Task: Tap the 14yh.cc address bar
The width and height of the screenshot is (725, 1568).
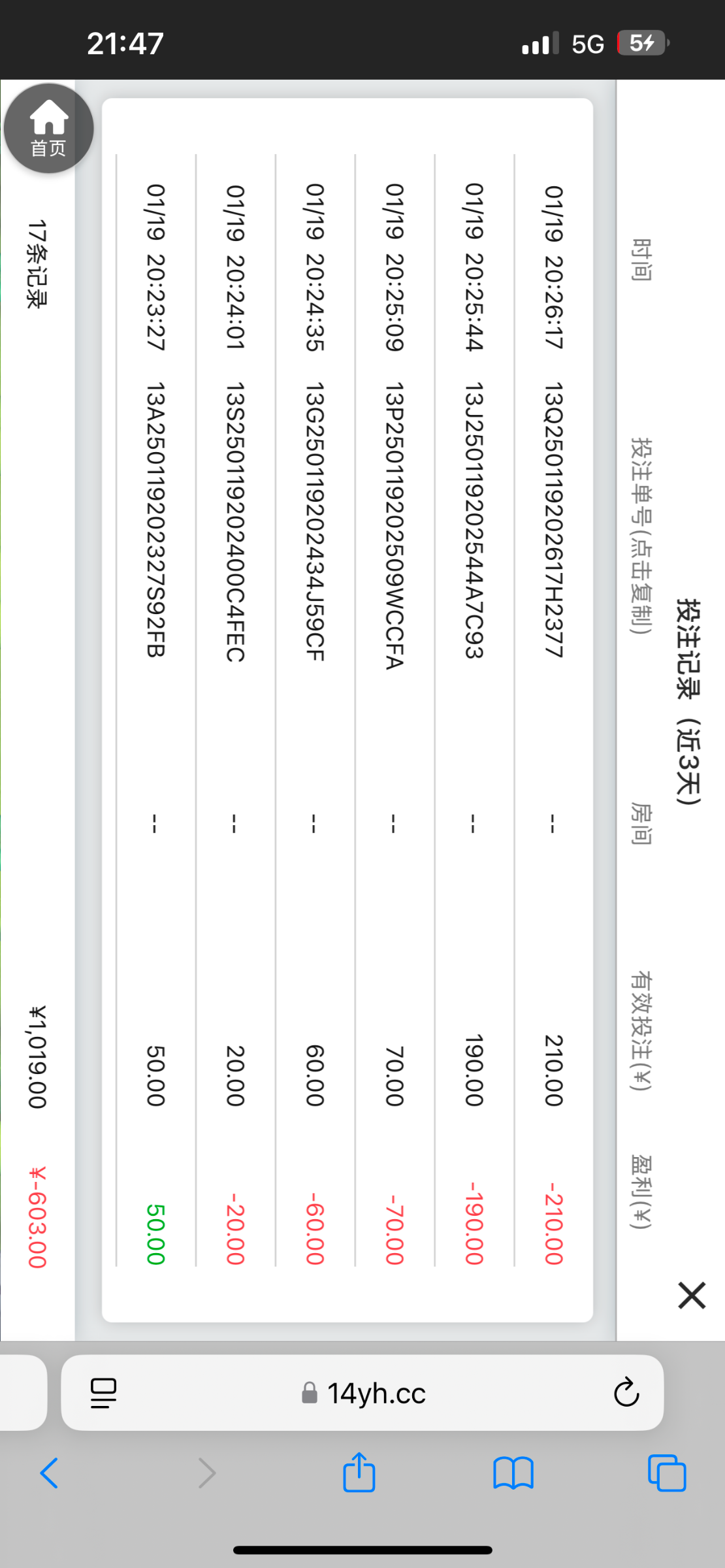Action: tap(362, 1393)
